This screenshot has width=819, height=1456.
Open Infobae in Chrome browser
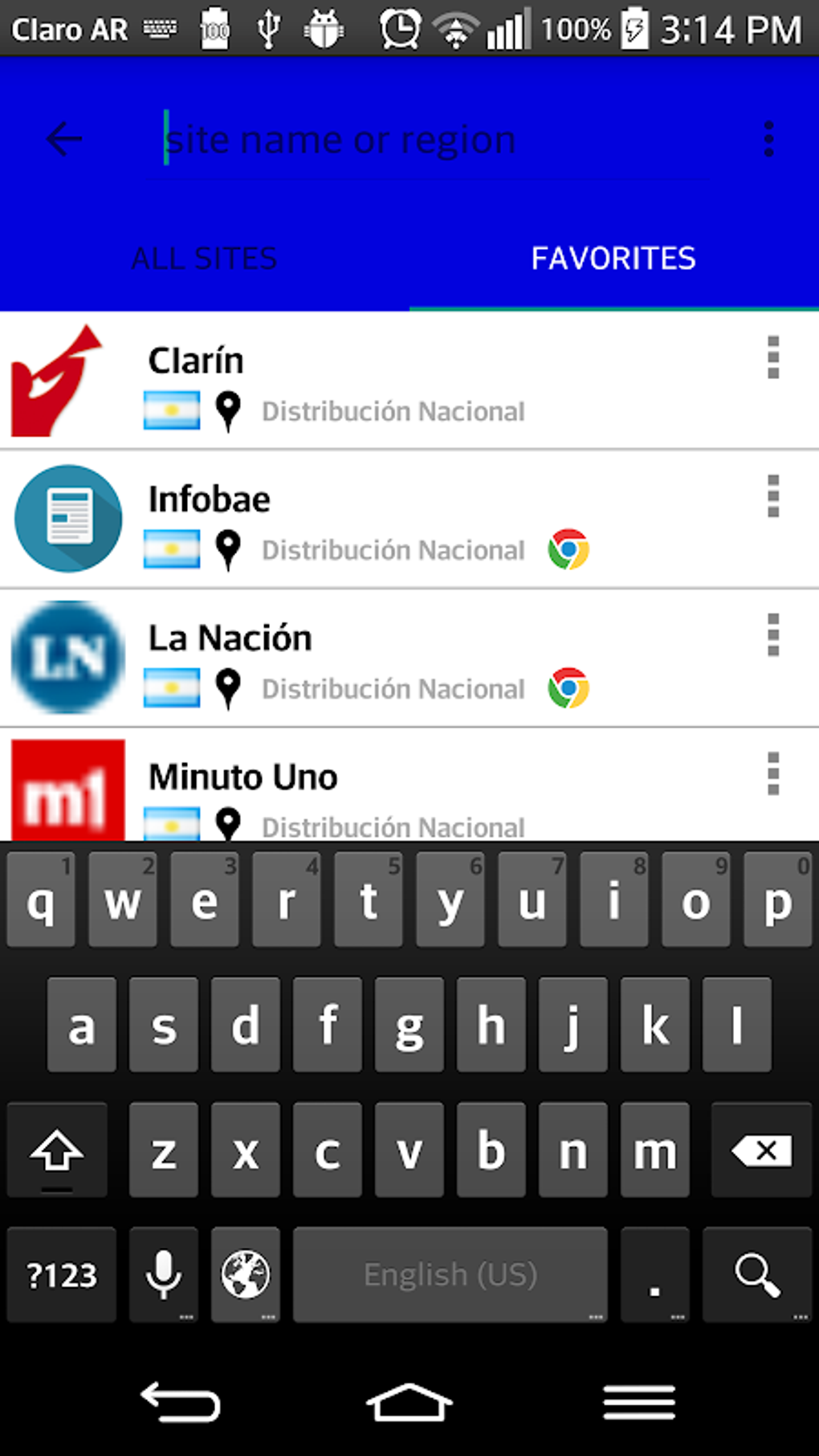point(568,550)
